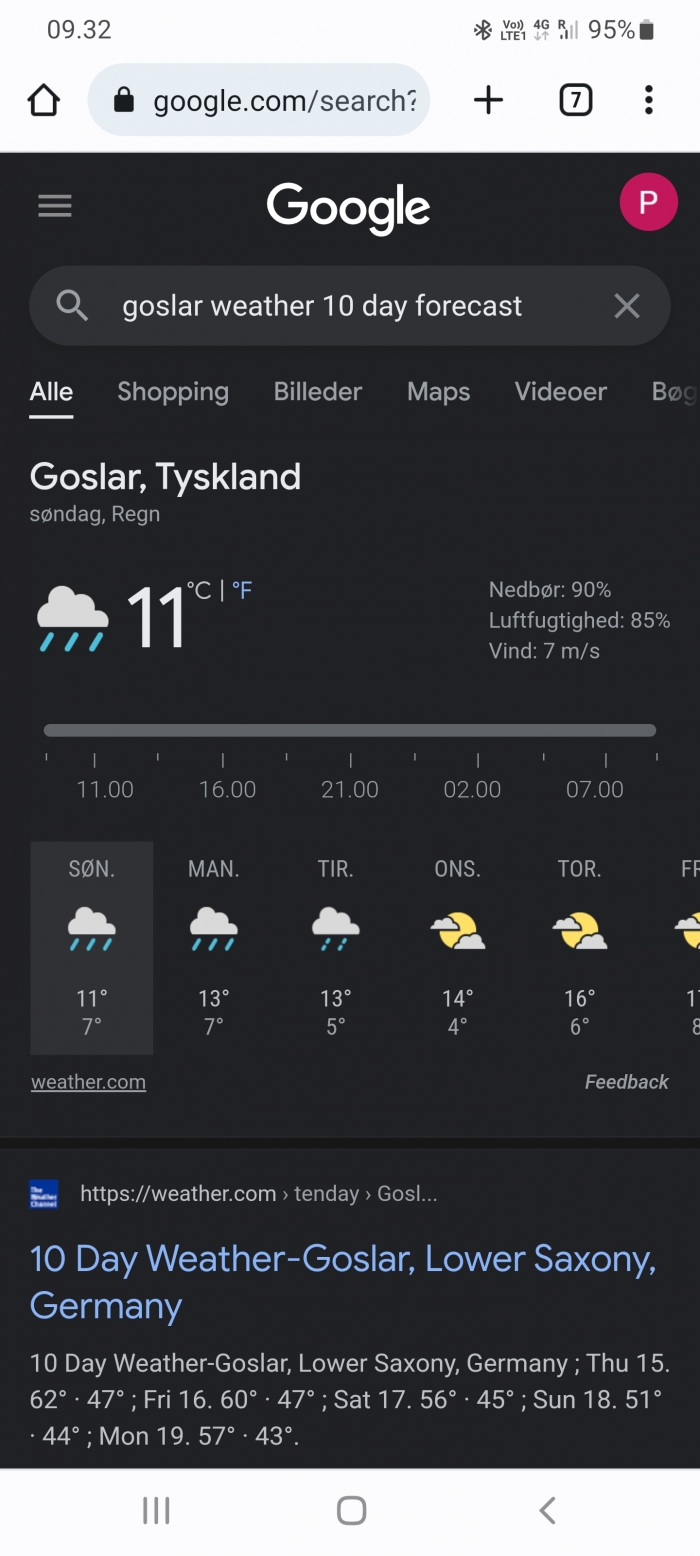Go to the browser home page
Viewport: 700px width, 1556px height.
click(44, 100)
